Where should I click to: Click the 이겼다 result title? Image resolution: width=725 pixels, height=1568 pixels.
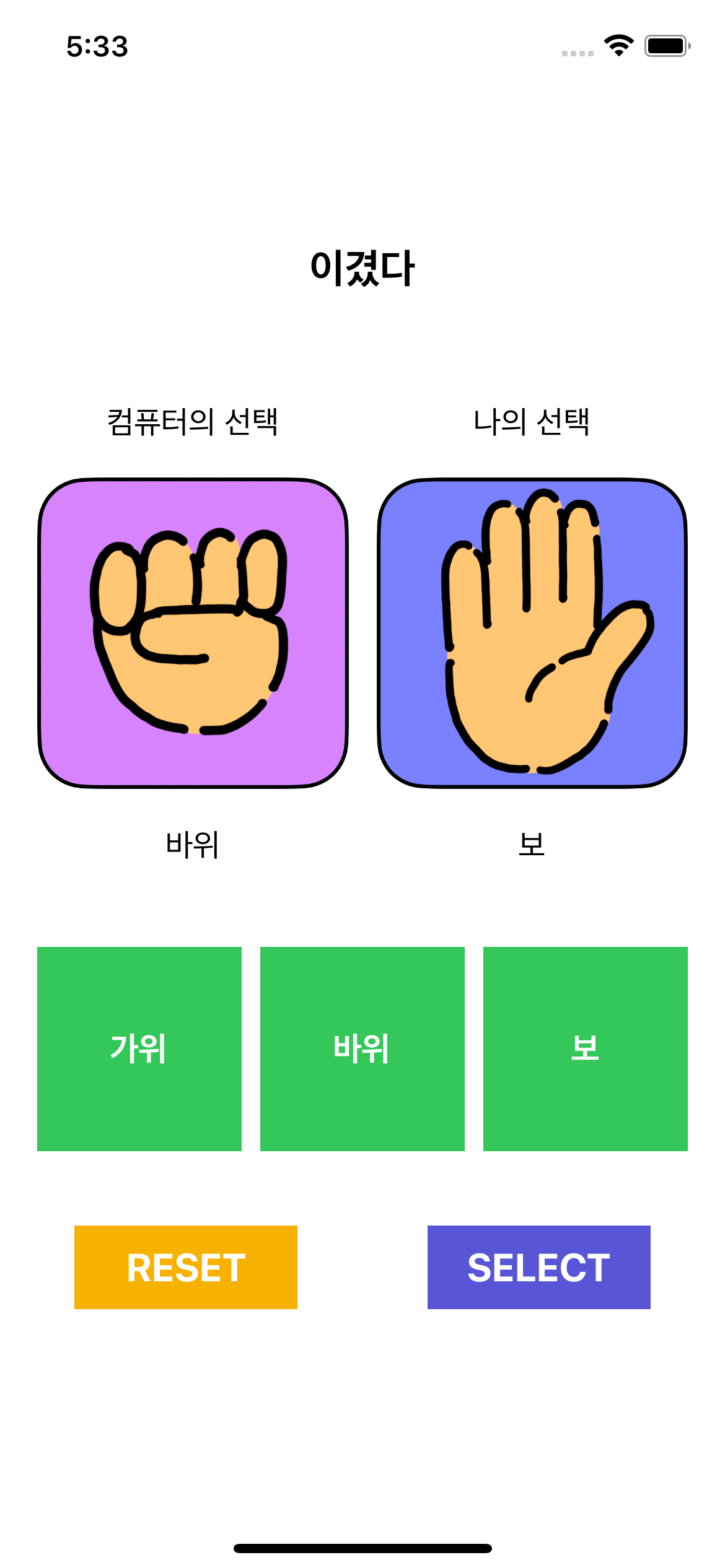pos(362,268)
